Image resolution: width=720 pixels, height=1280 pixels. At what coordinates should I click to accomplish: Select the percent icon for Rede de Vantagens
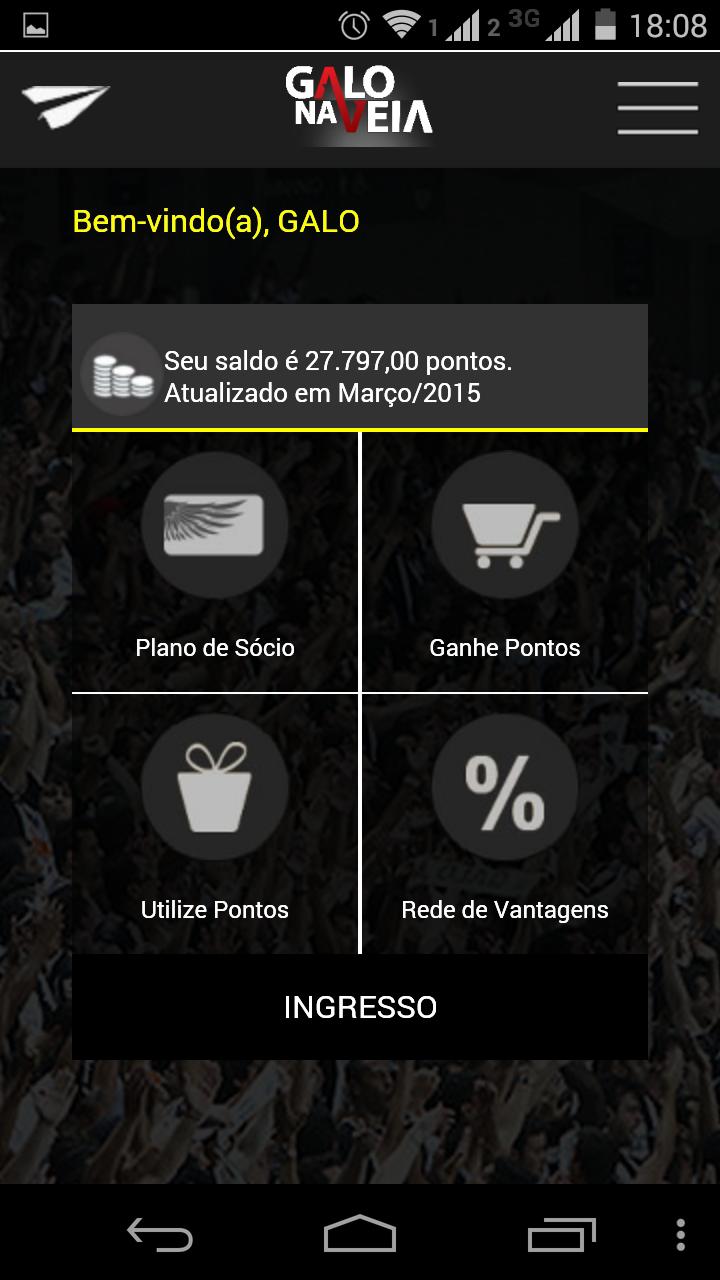505,787
